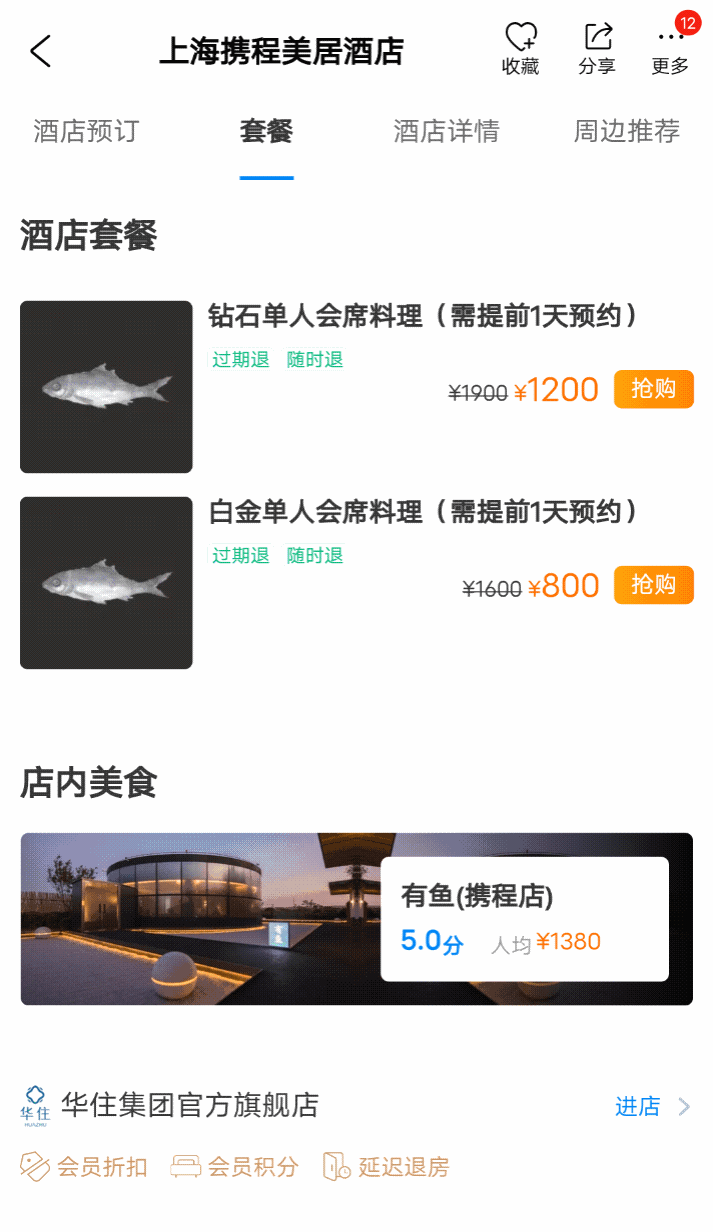Open the 白金单人会席料理 package image
The image size is (713, 1232).
[x=106, y=583]
